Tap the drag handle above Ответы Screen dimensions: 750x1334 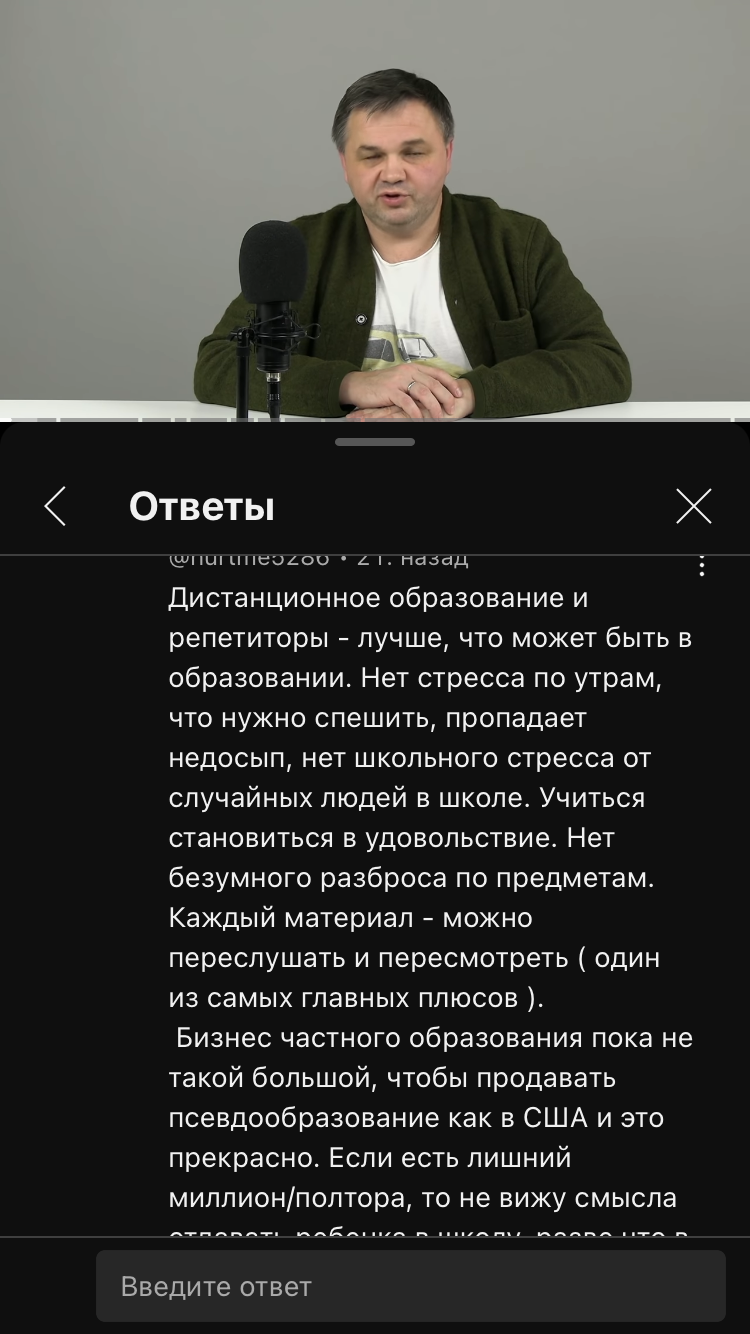[375, 441]
